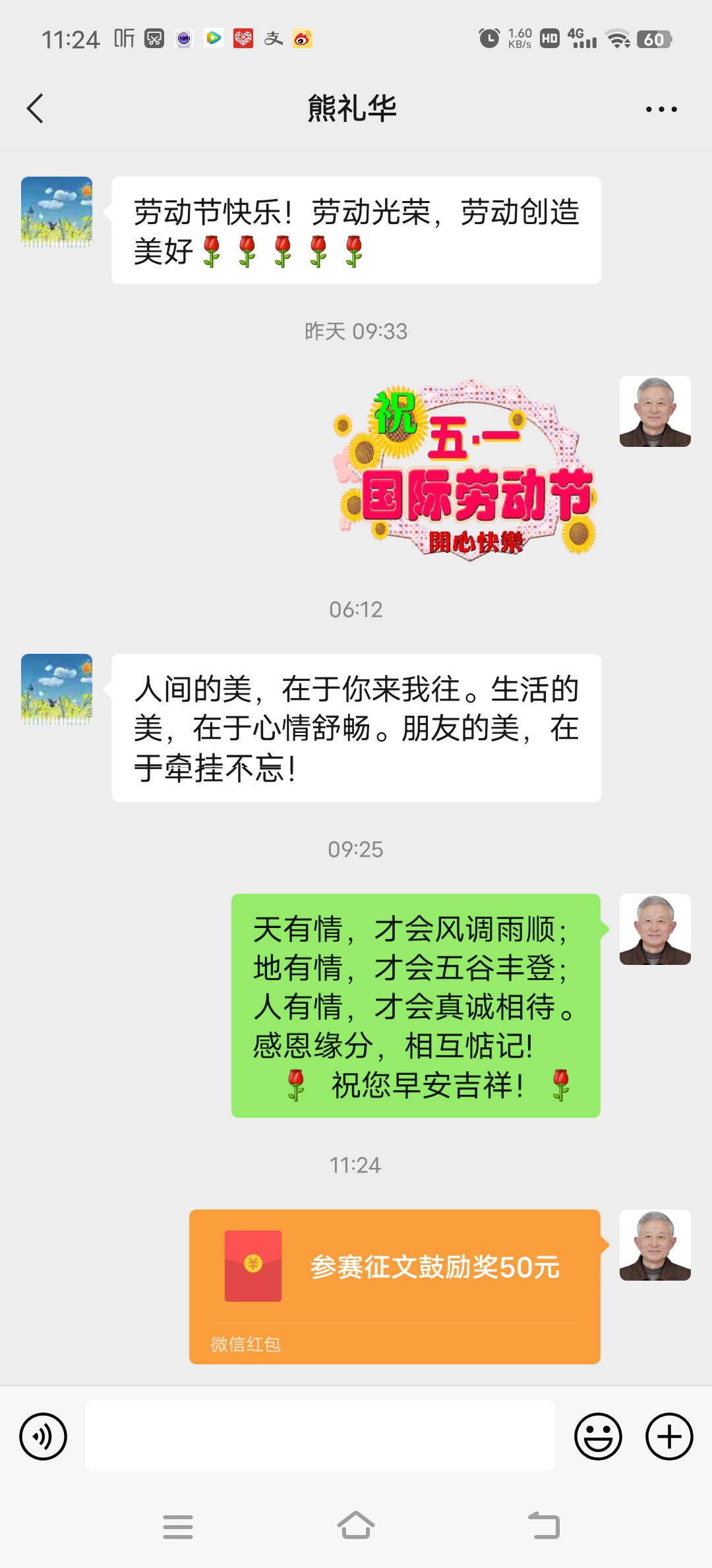Open system recent apps menu

[x=178, y=1526]
